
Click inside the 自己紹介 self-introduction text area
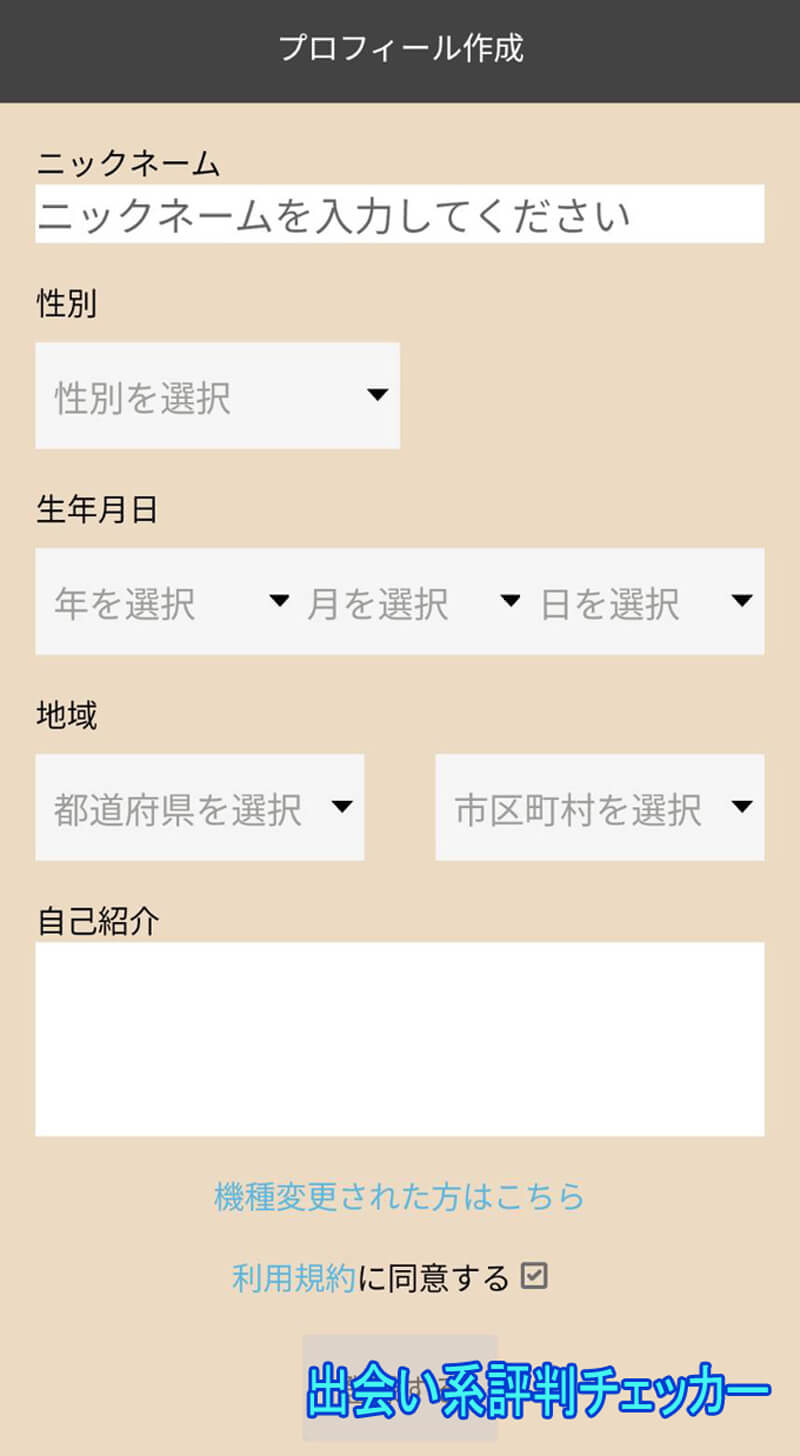pos(400,1038)
